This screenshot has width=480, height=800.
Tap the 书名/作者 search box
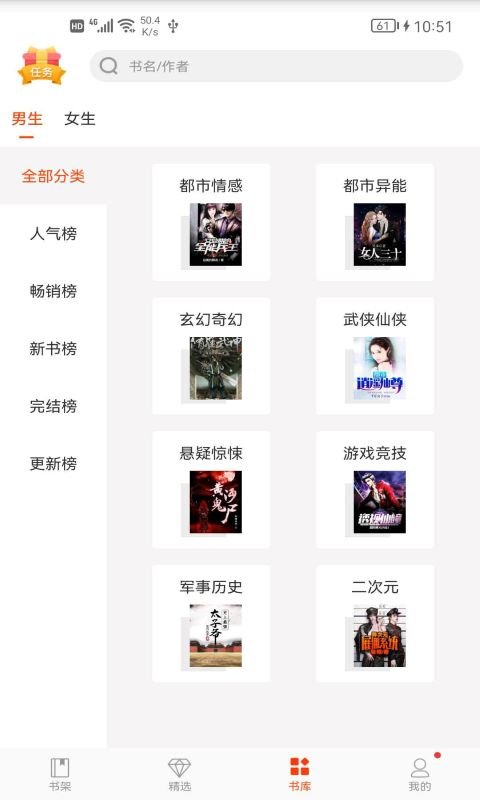[276, 66]
